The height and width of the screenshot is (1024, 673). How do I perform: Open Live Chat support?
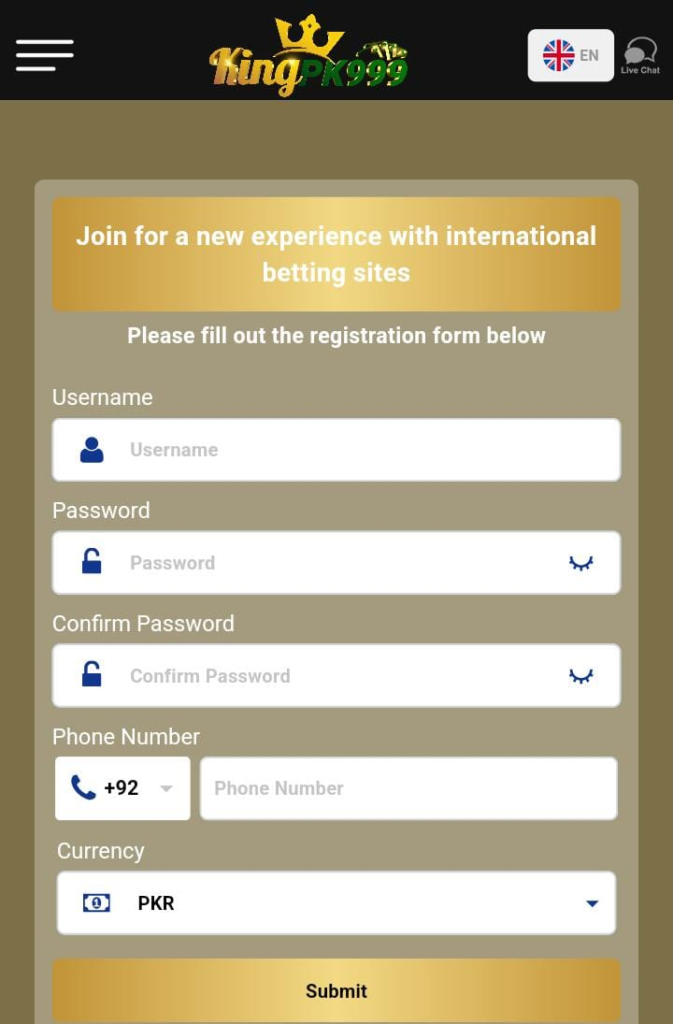click(x=640, y=56)
